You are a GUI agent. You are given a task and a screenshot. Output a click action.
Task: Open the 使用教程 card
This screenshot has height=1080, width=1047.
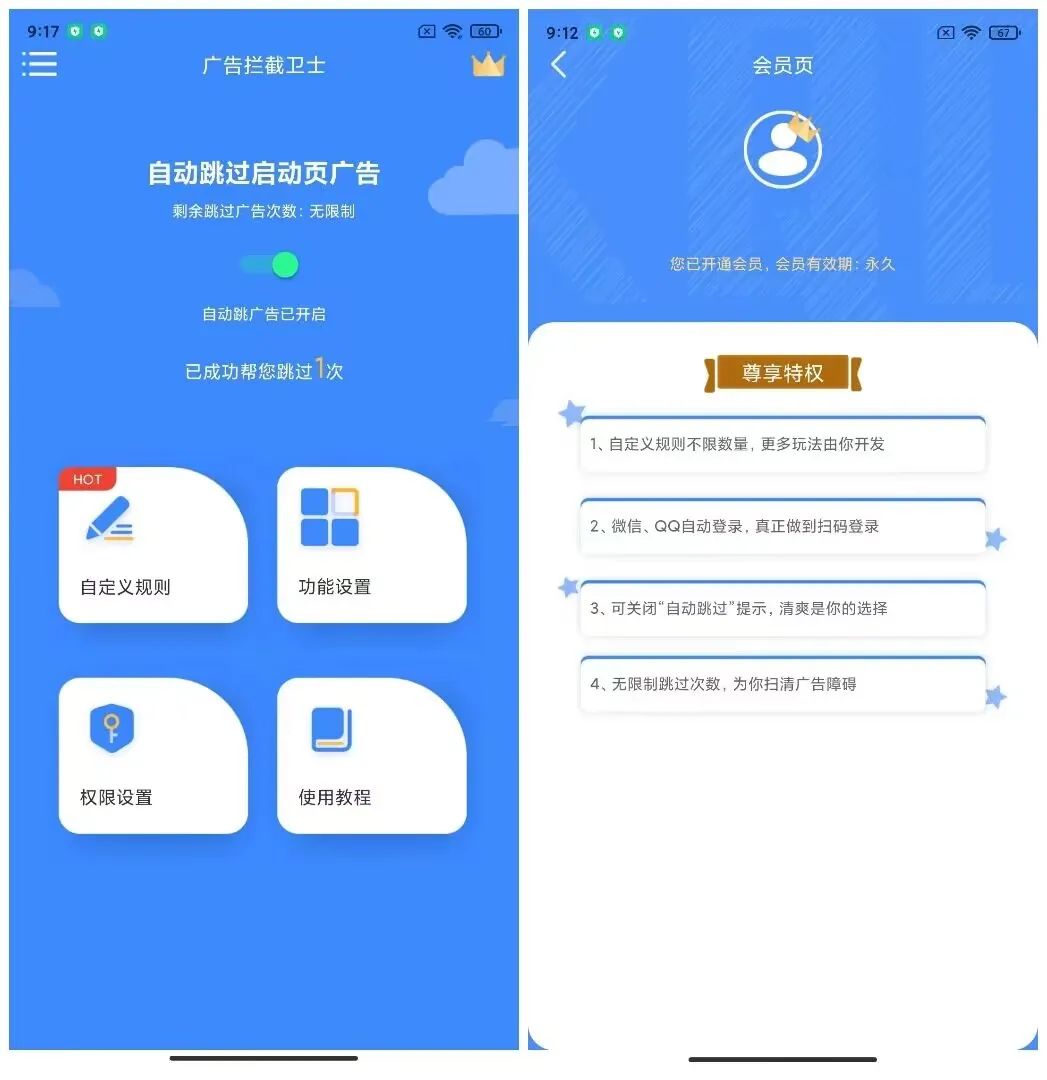(x=371, y=756)
